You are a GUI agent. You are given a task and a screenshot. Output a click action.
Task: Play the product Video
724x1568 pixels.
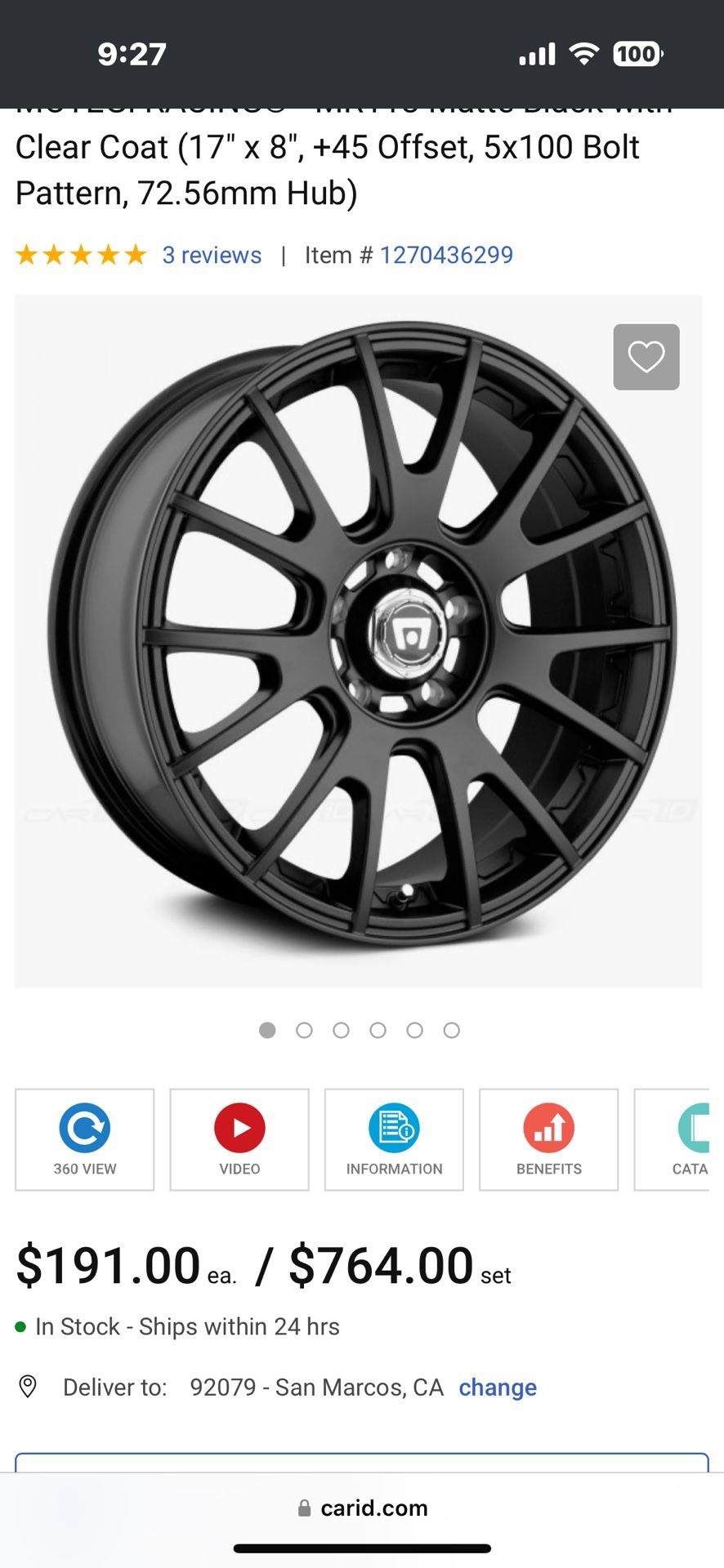point(239,1139)
